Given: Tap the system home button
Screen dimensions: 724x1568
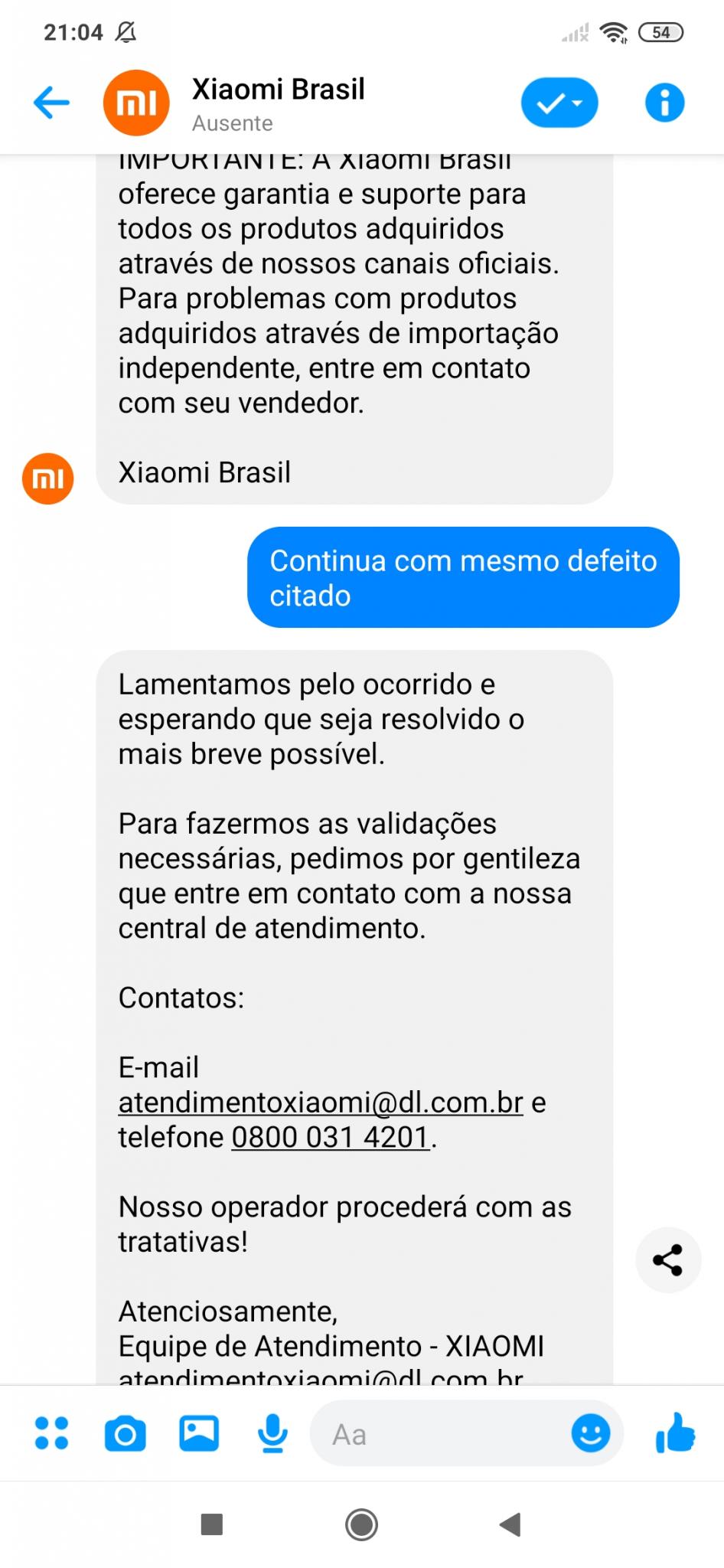Looking at the screenshot, I should click(x=361, y=1524).
